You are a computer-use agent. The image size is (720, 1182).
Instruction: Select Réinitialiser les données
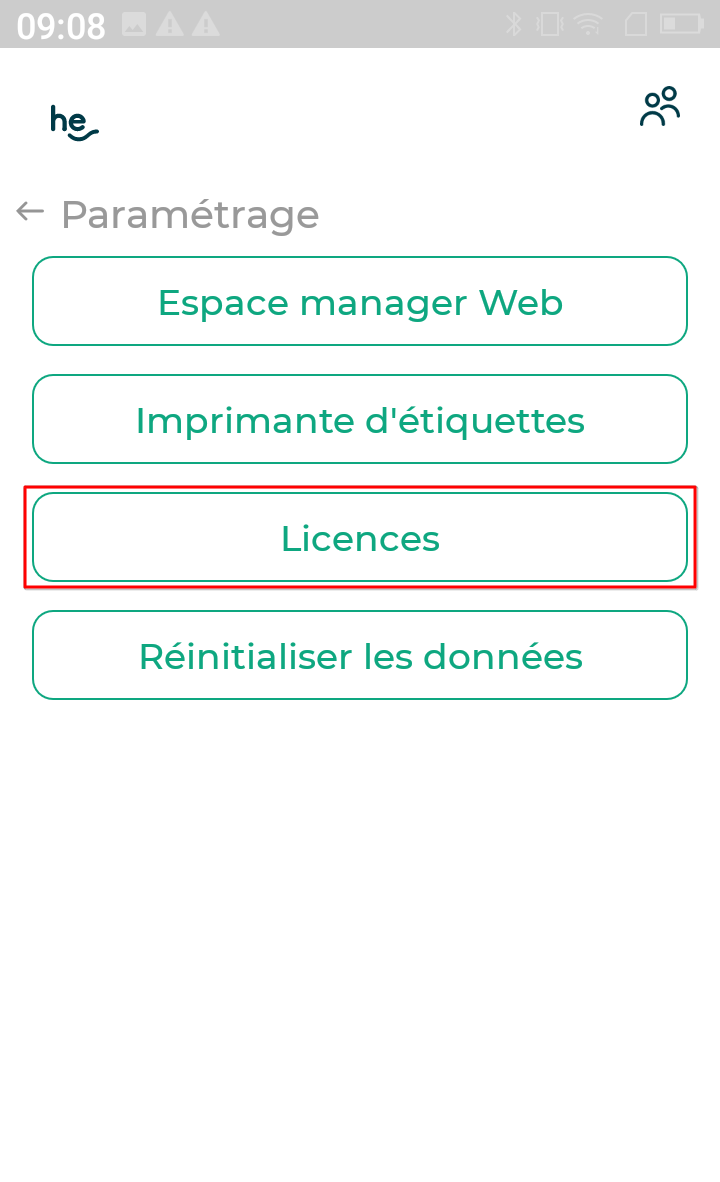(x=360, y=655)
